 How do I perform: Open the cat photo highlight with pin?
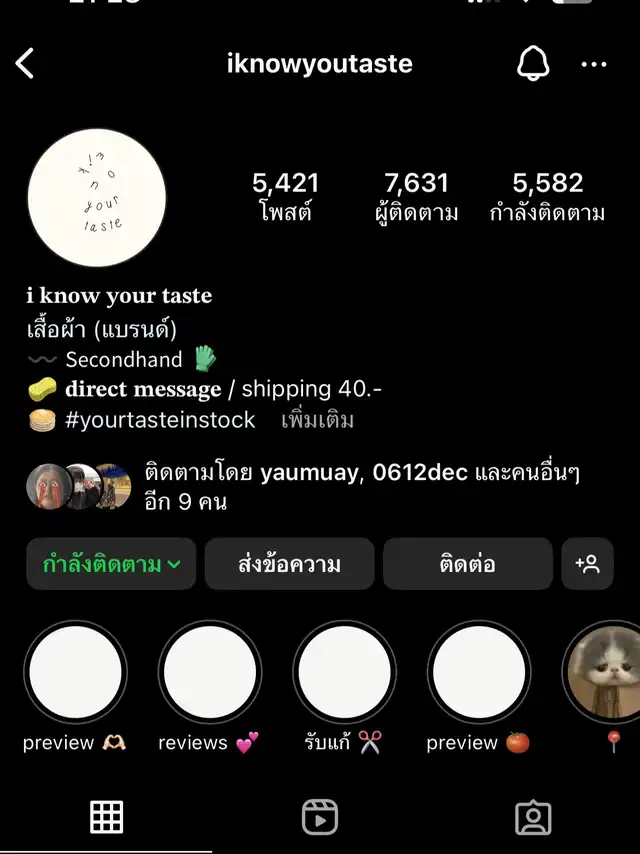607,672
